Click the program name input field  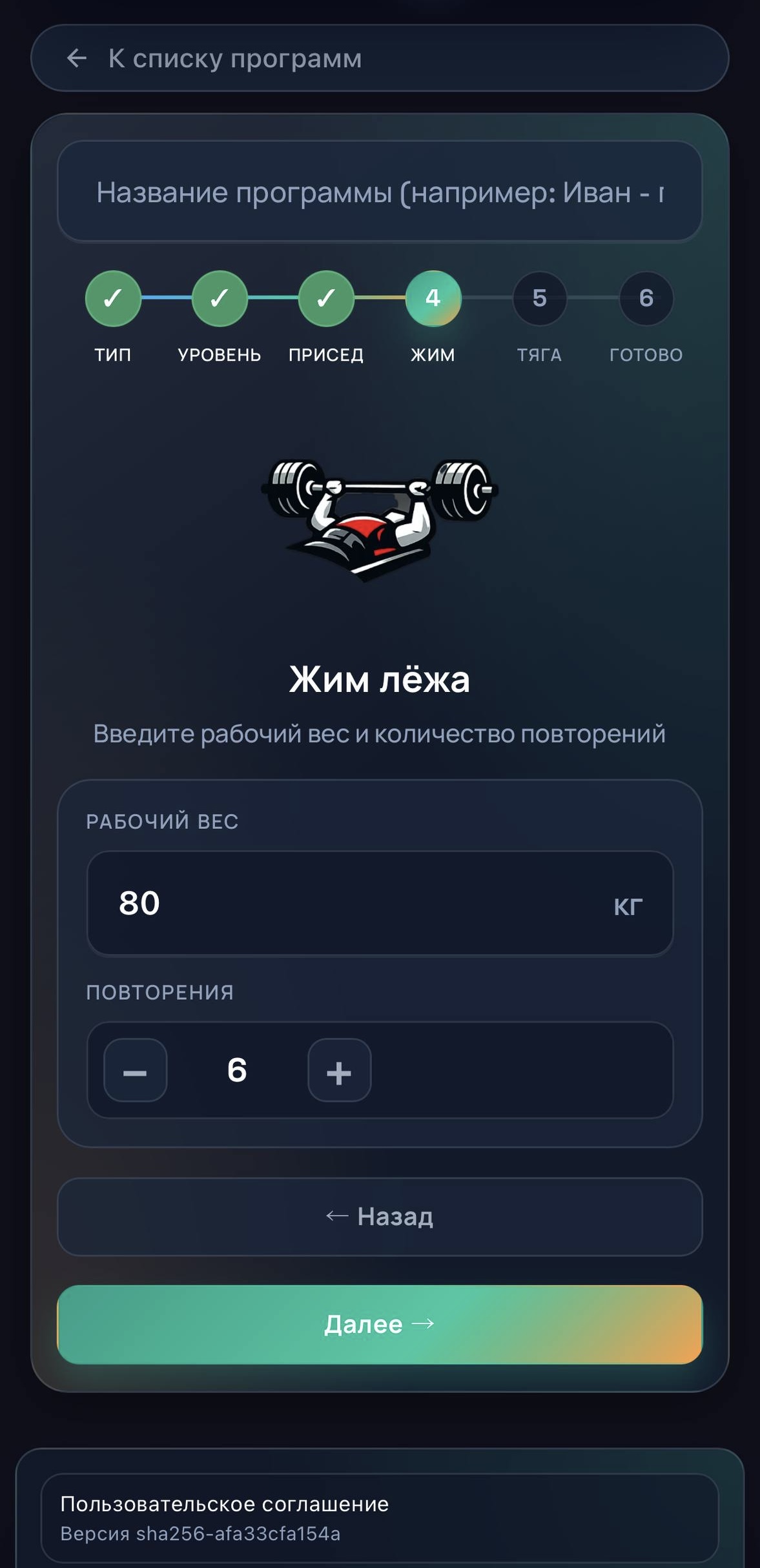pyautogui.click(x=380, y=193)
